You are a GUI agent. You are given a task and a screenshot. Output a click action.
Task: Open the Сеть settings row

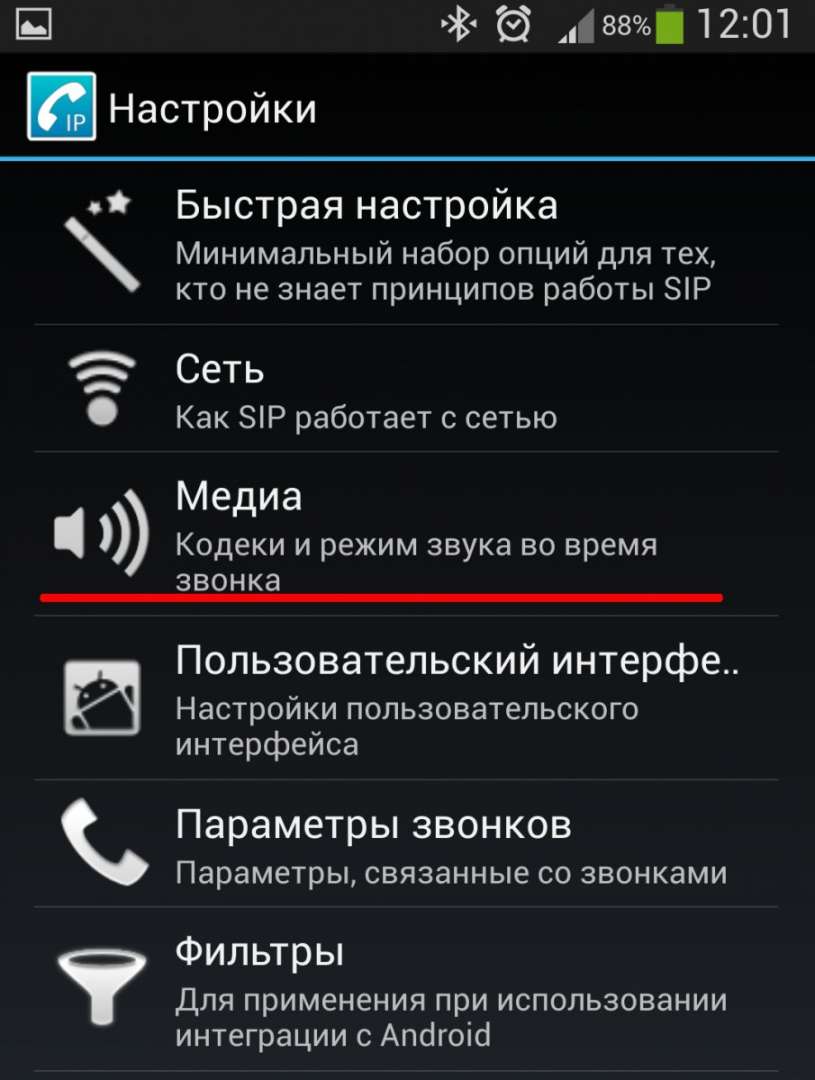(407, 390)
